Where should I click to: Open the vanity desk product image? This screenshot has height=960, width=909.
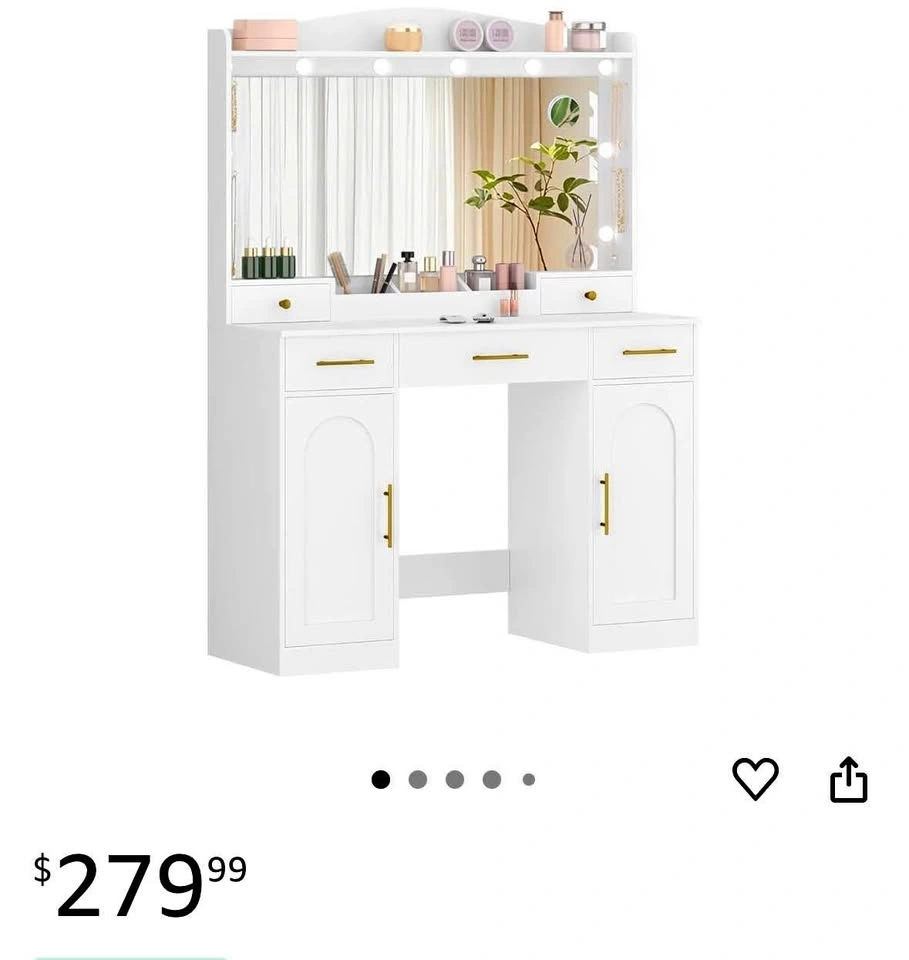453,342
